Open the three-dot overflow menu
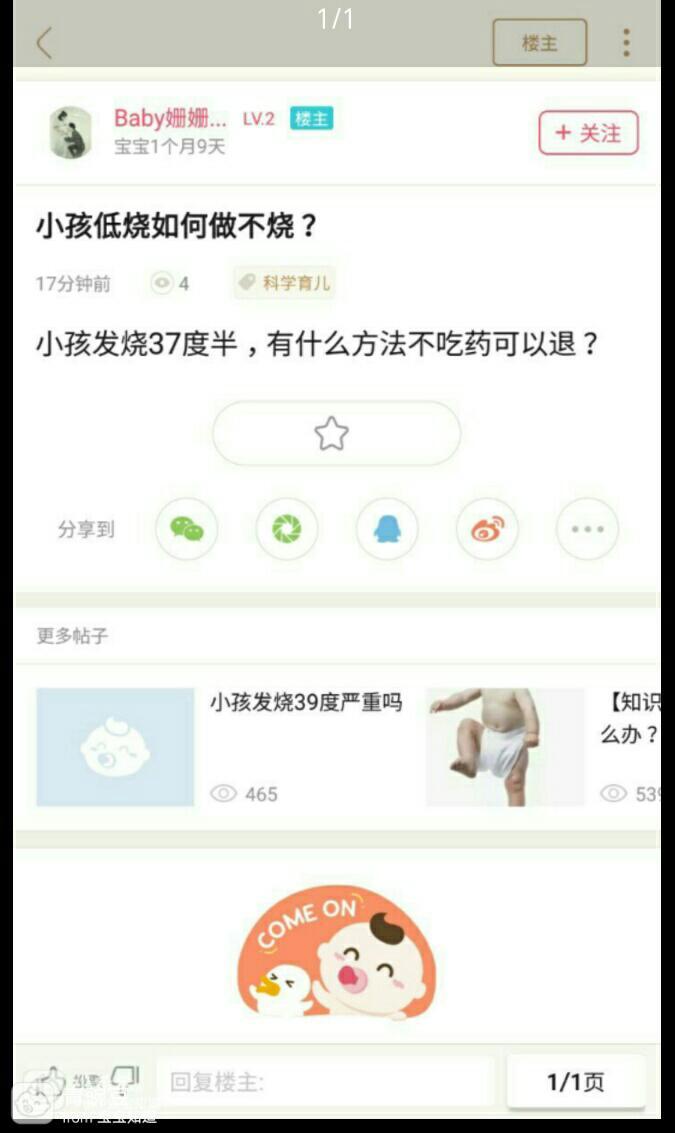This screenshot has width=675, height=1133. [626, 43]
